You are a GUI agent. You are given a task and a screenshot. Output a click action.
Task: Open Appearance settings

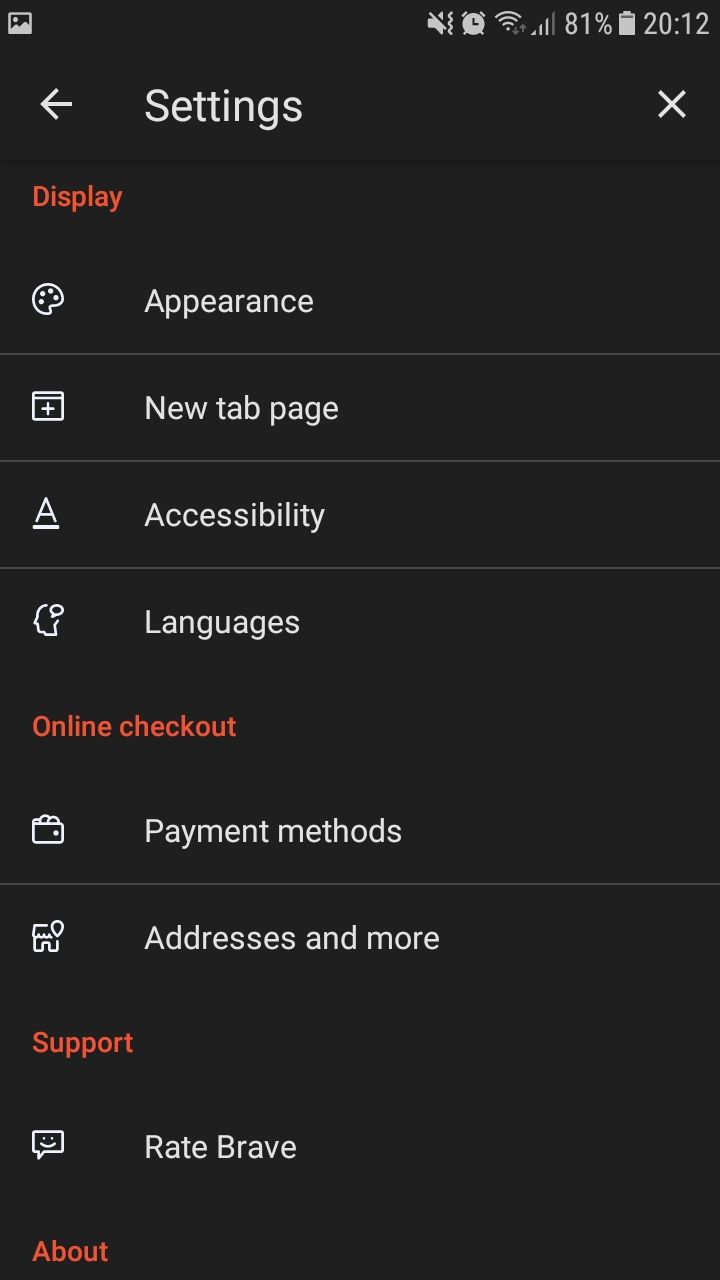pos(229,301)
